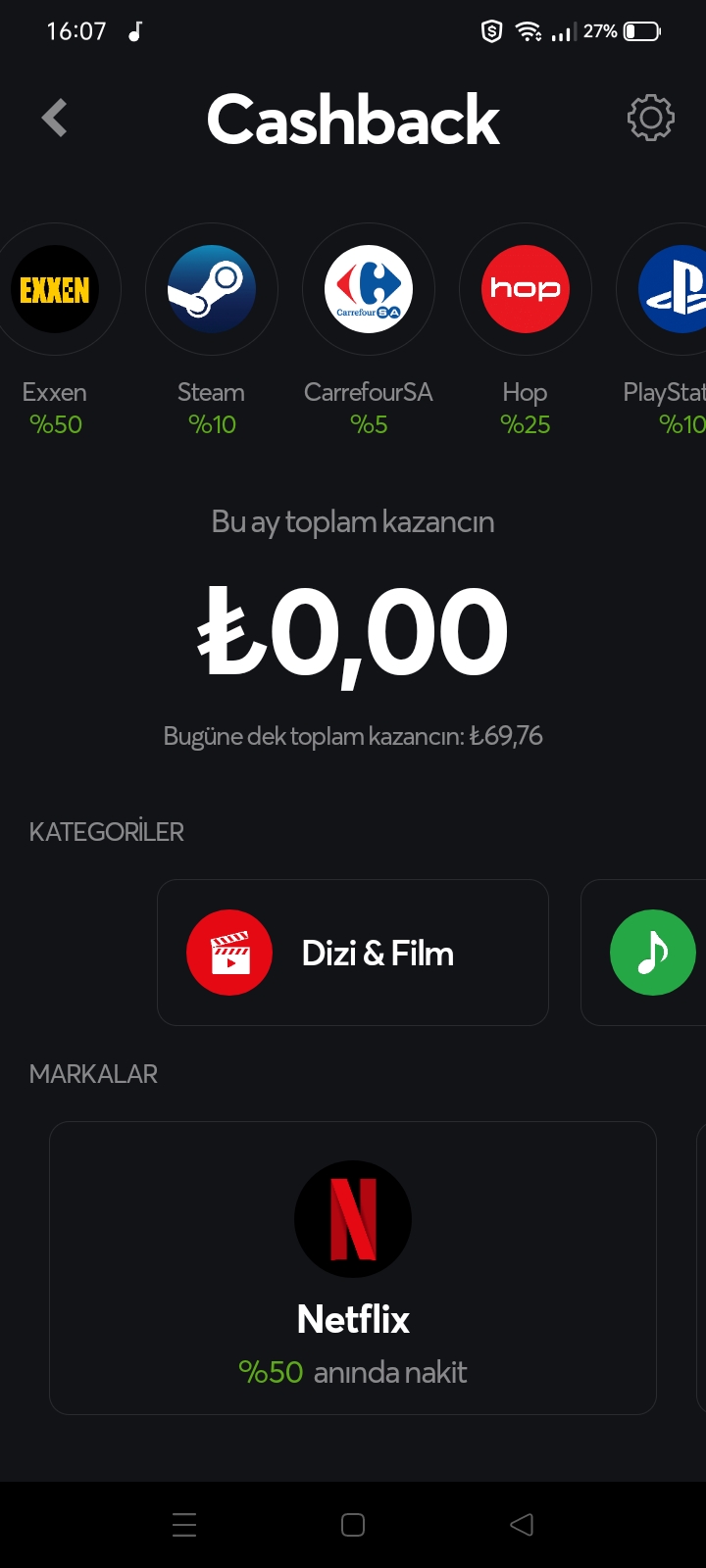
Task: Open the Exxen cashback offer
Action: [x=55, y=290]
